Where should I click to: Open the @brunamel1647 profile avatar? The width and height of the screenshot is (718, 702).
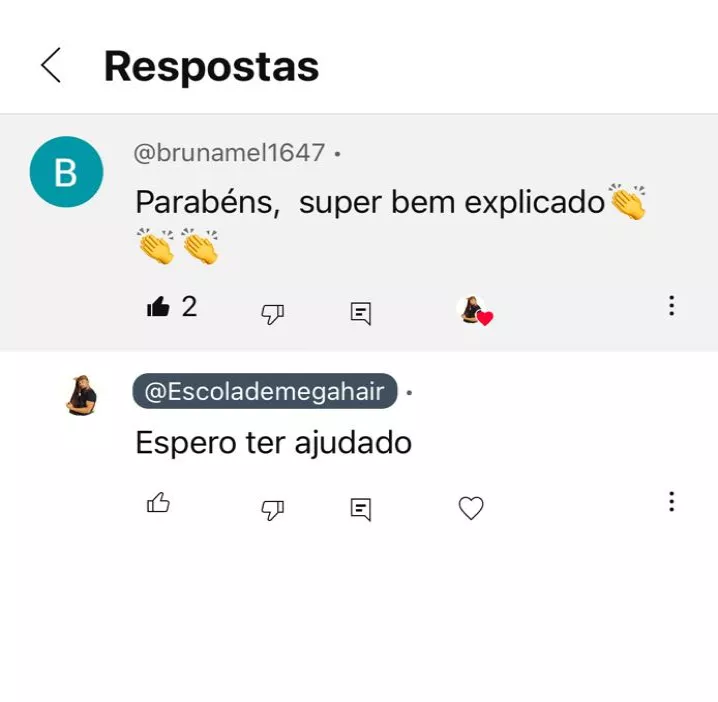tap(66, 172)
